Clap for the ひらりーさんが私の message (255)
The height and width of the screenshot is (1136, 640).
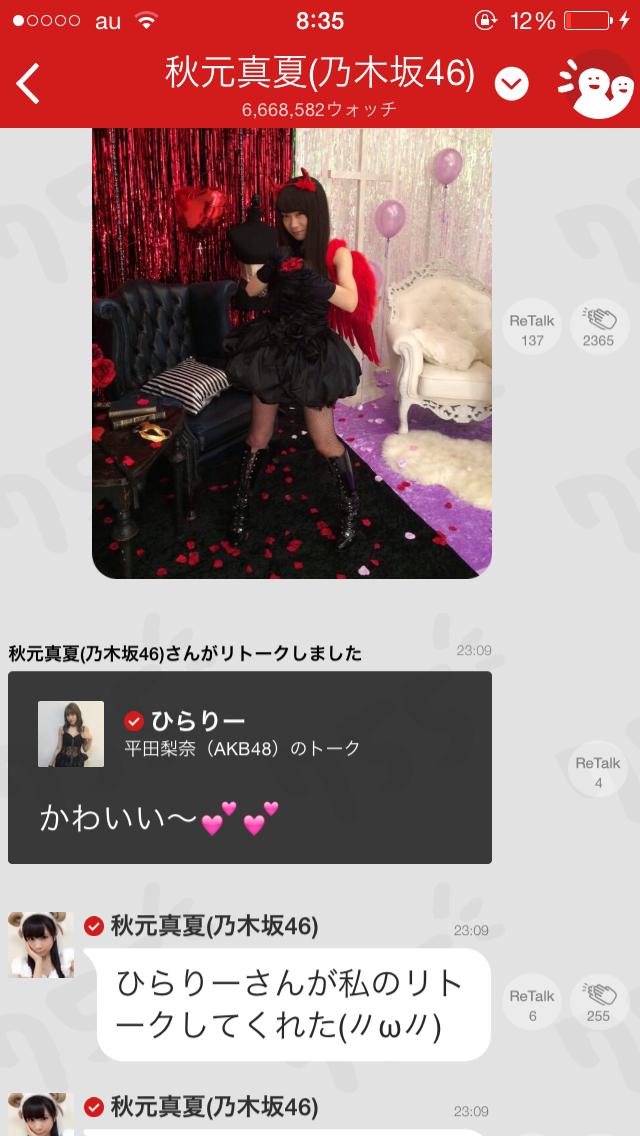pyautogui.click(x=598, y=1003)
